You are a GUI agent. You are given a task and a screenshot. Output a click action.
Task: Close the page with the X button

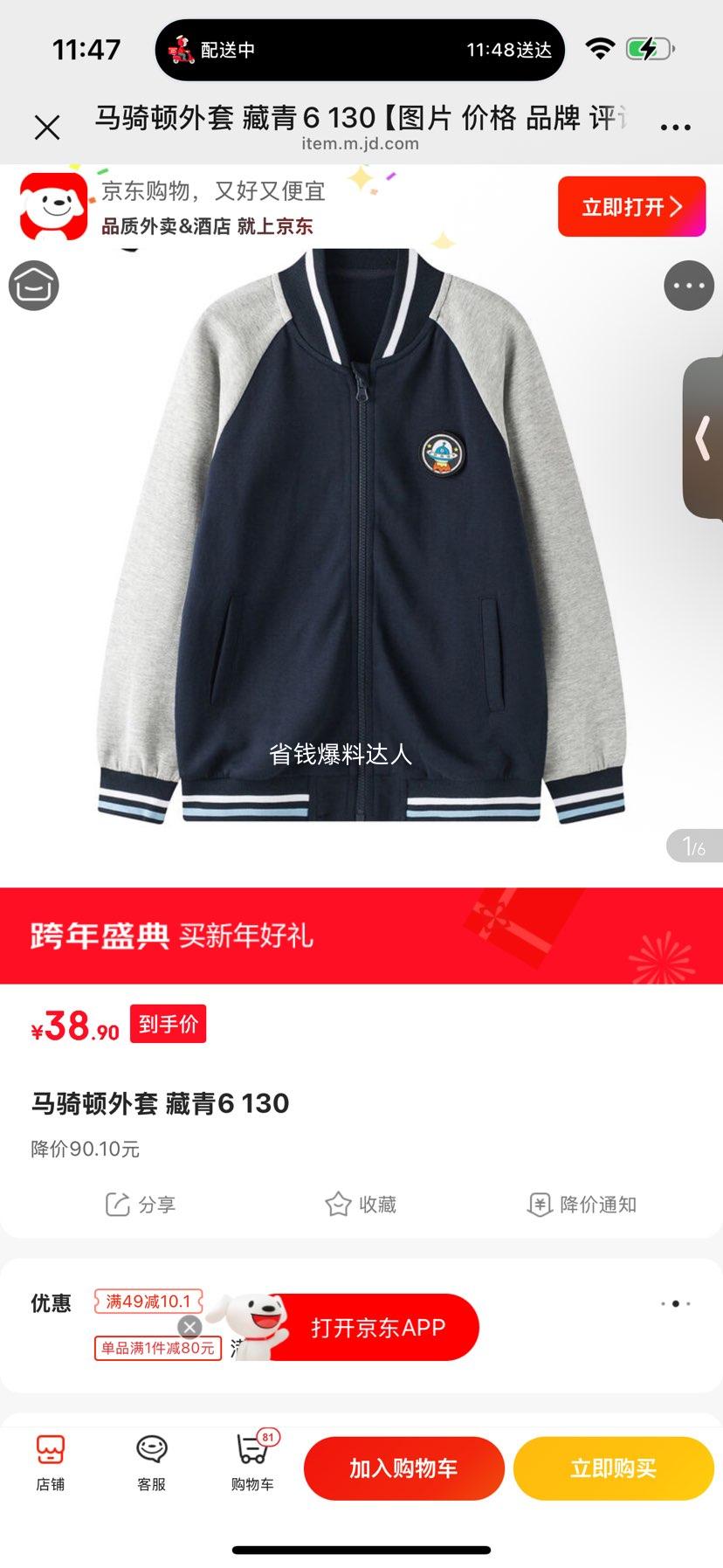click(x=48, y=126)
